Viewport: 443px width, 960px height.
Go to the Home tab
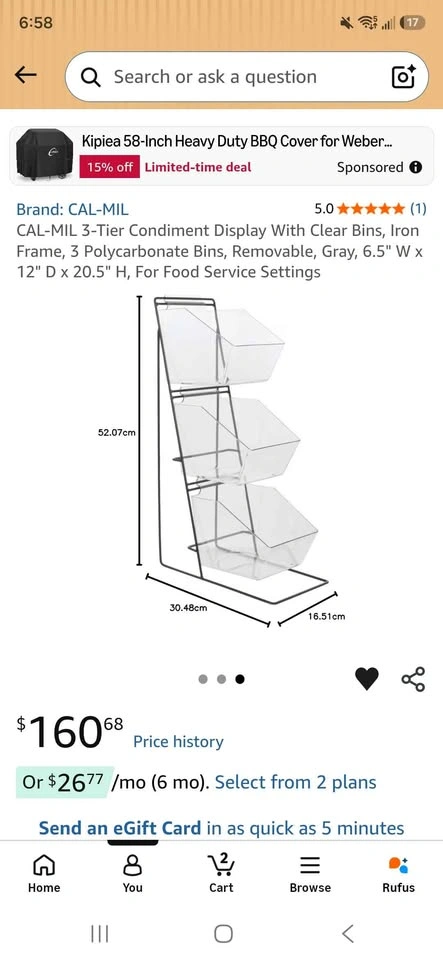pos(44,874)
